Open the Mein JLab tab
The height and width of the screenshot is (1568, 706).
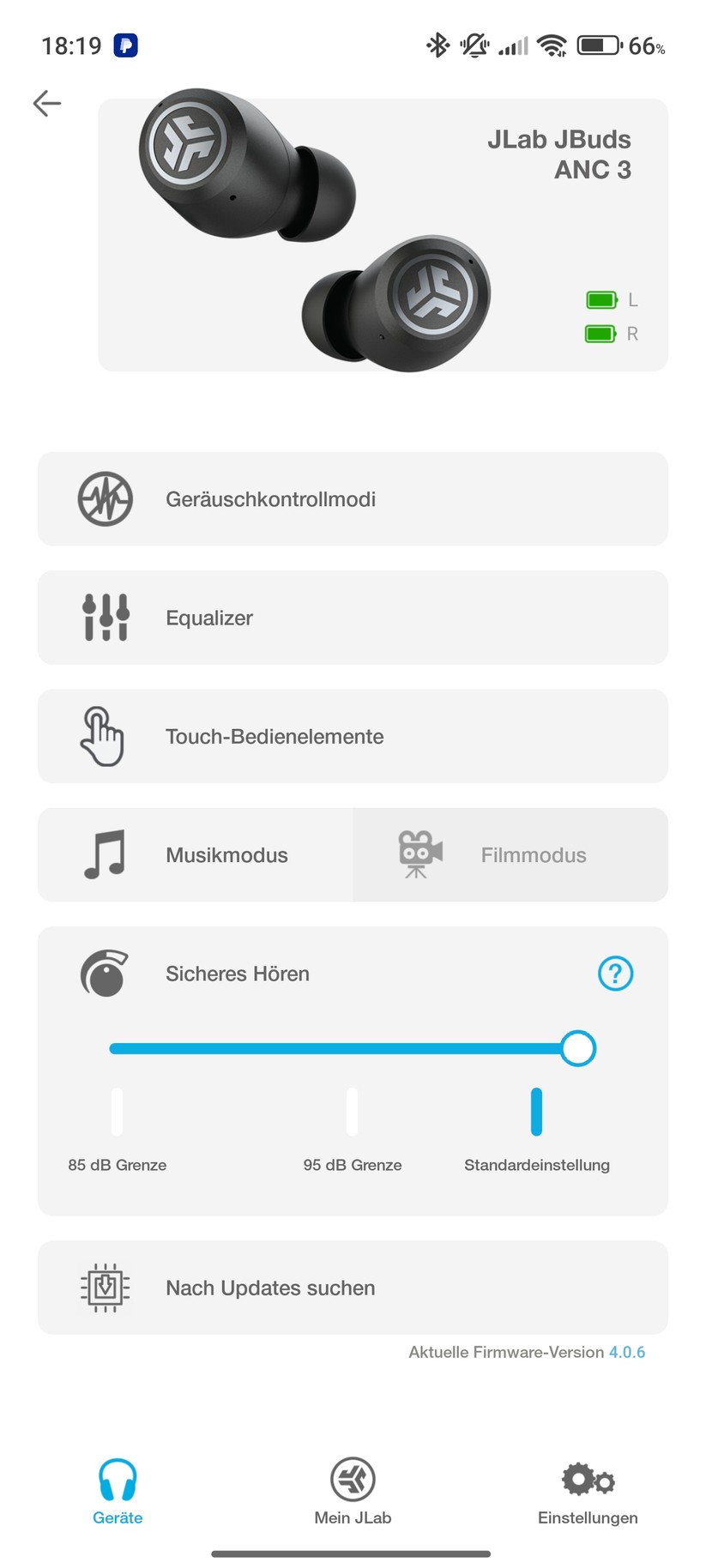point(353,1493)
